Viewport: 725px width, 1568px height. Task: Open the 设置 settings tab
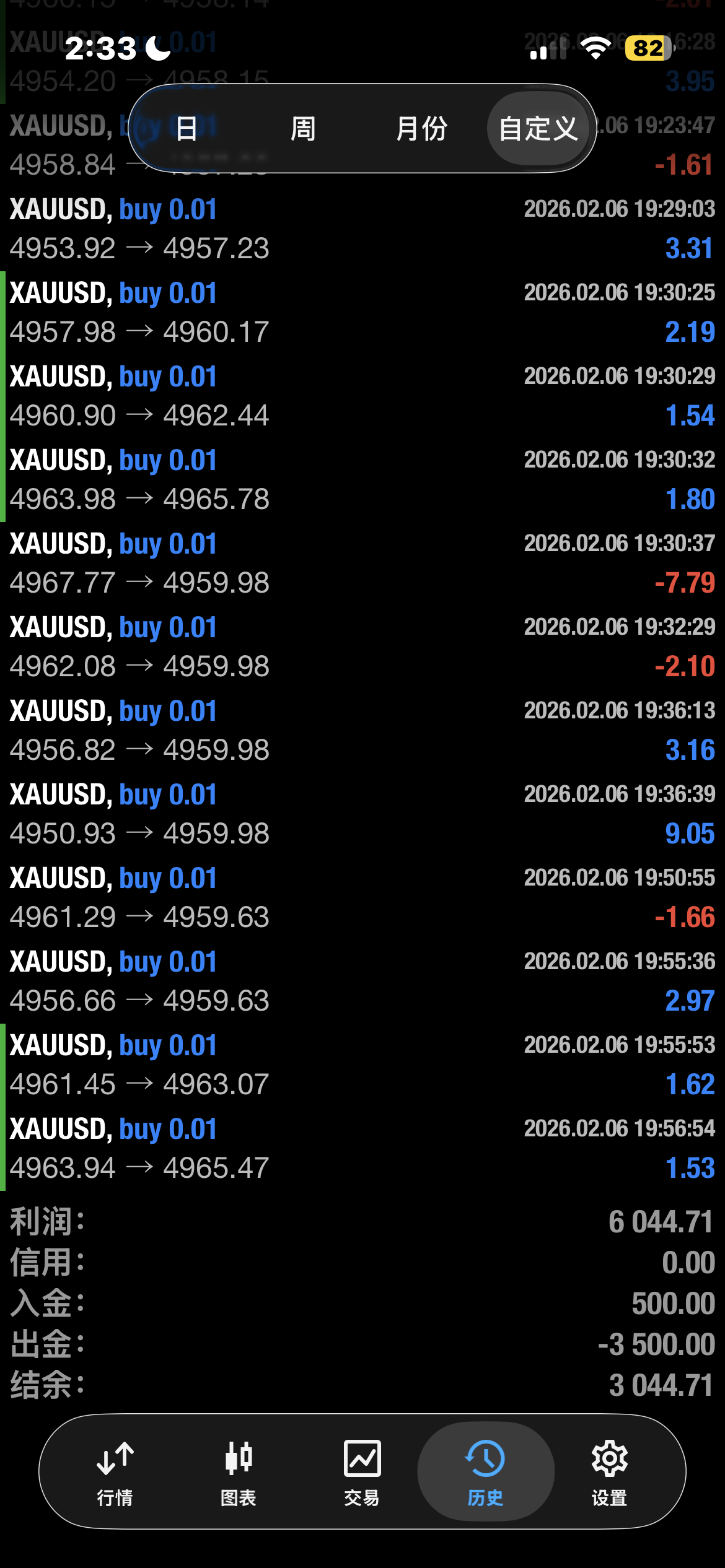pos(609,1471)
